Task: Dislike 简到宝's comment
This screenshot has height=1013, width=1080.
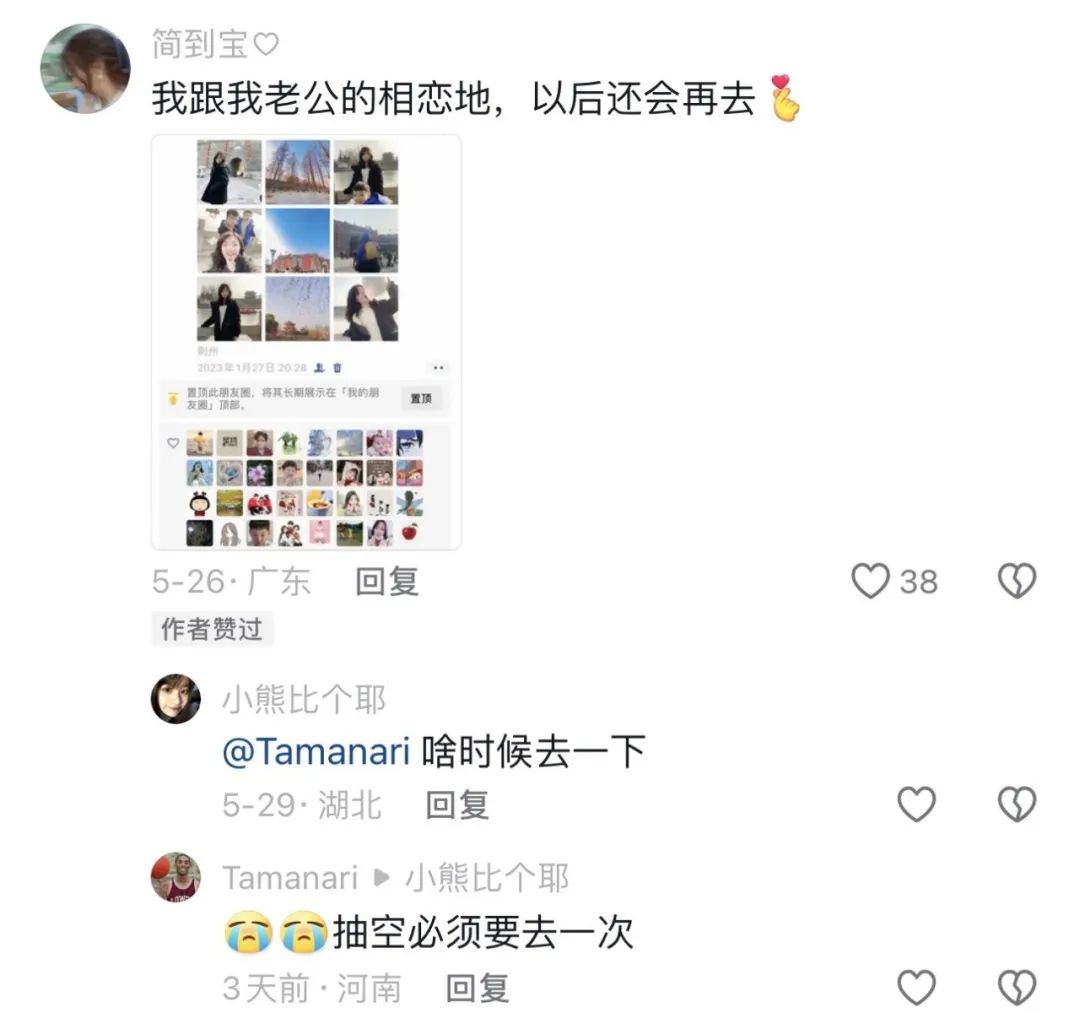Action: [x=1017, y=581]
